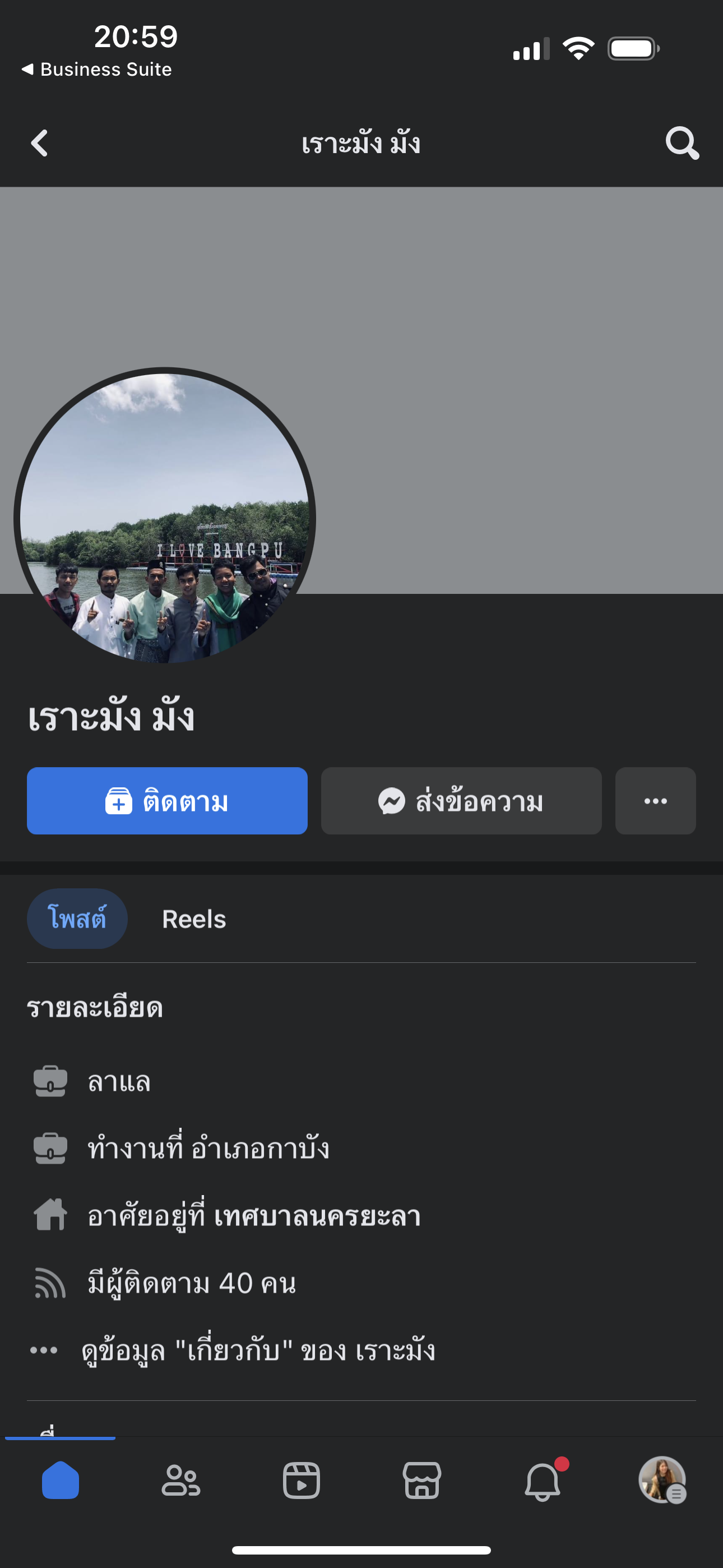This screenshot has width=723, height=1568.
Task: Open the Video tab
Action: [302, 1481]
